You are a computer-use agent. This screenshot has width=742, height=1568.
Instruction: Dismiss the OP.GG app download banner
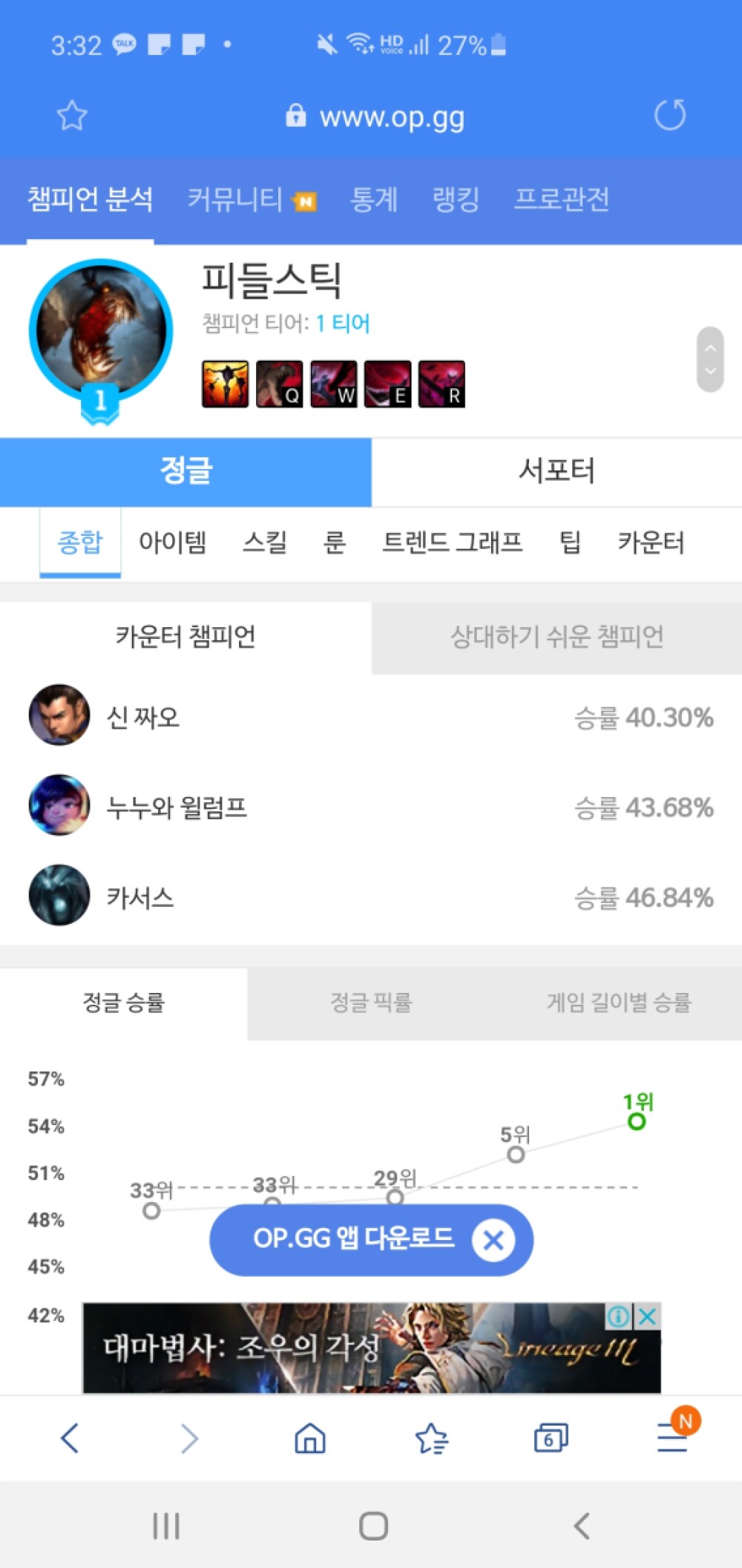(493, 1239)
